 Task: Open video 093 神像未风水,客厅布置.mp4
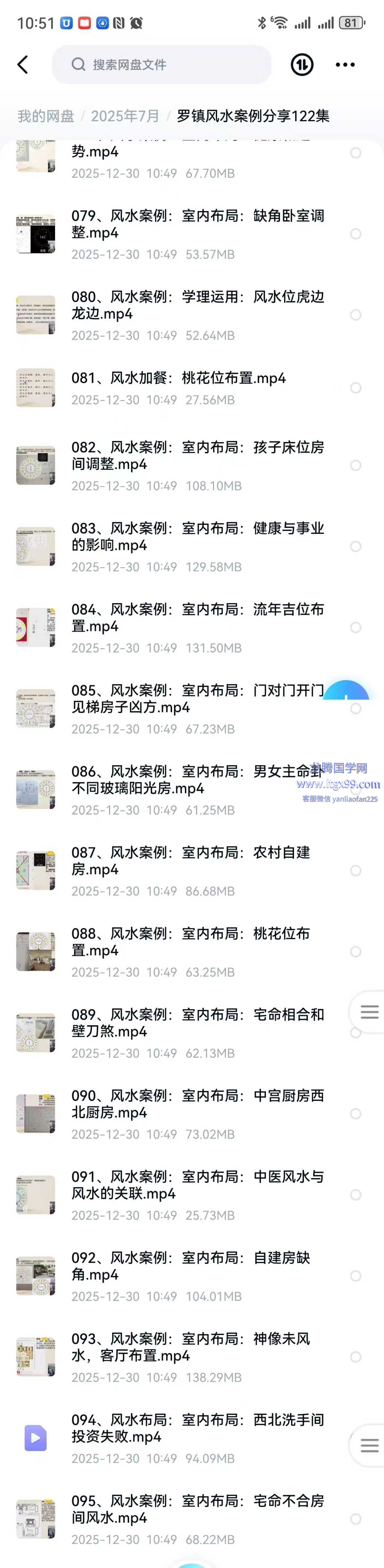[190, 1347]
